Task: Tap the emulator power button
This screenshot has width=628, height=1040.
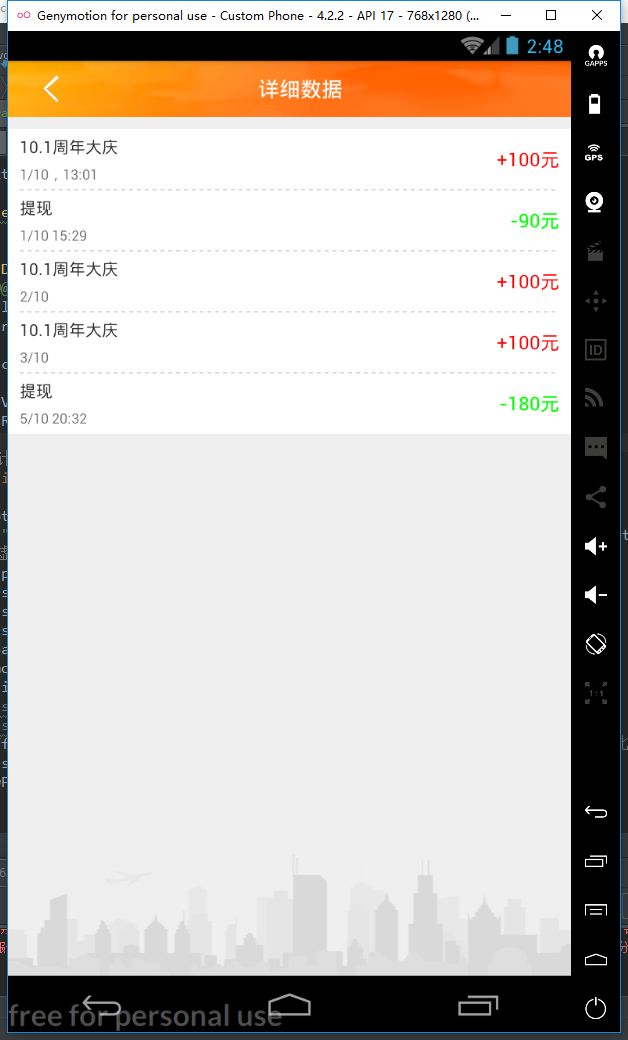Action: click(596, 1008)
